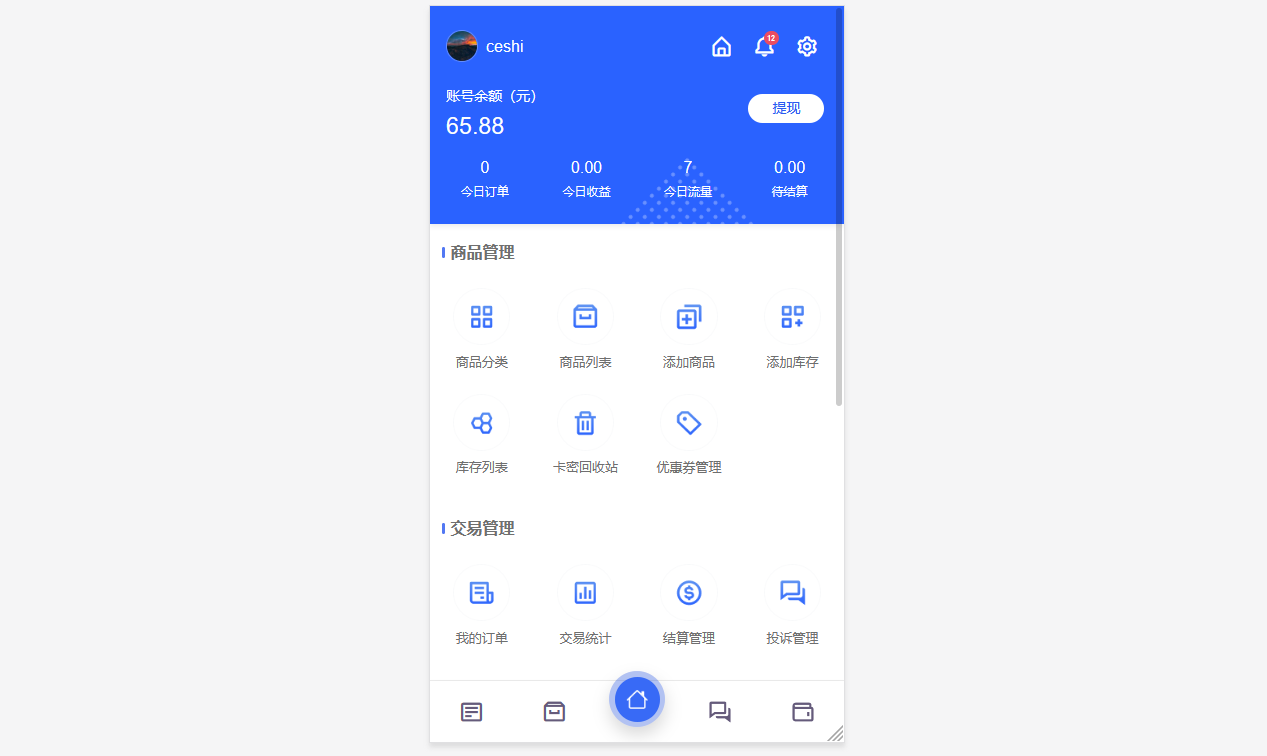The height and width of the screenshot is (756, 1267).
Task: Tap the center home button in bottom bar
Action: (637, 700)
